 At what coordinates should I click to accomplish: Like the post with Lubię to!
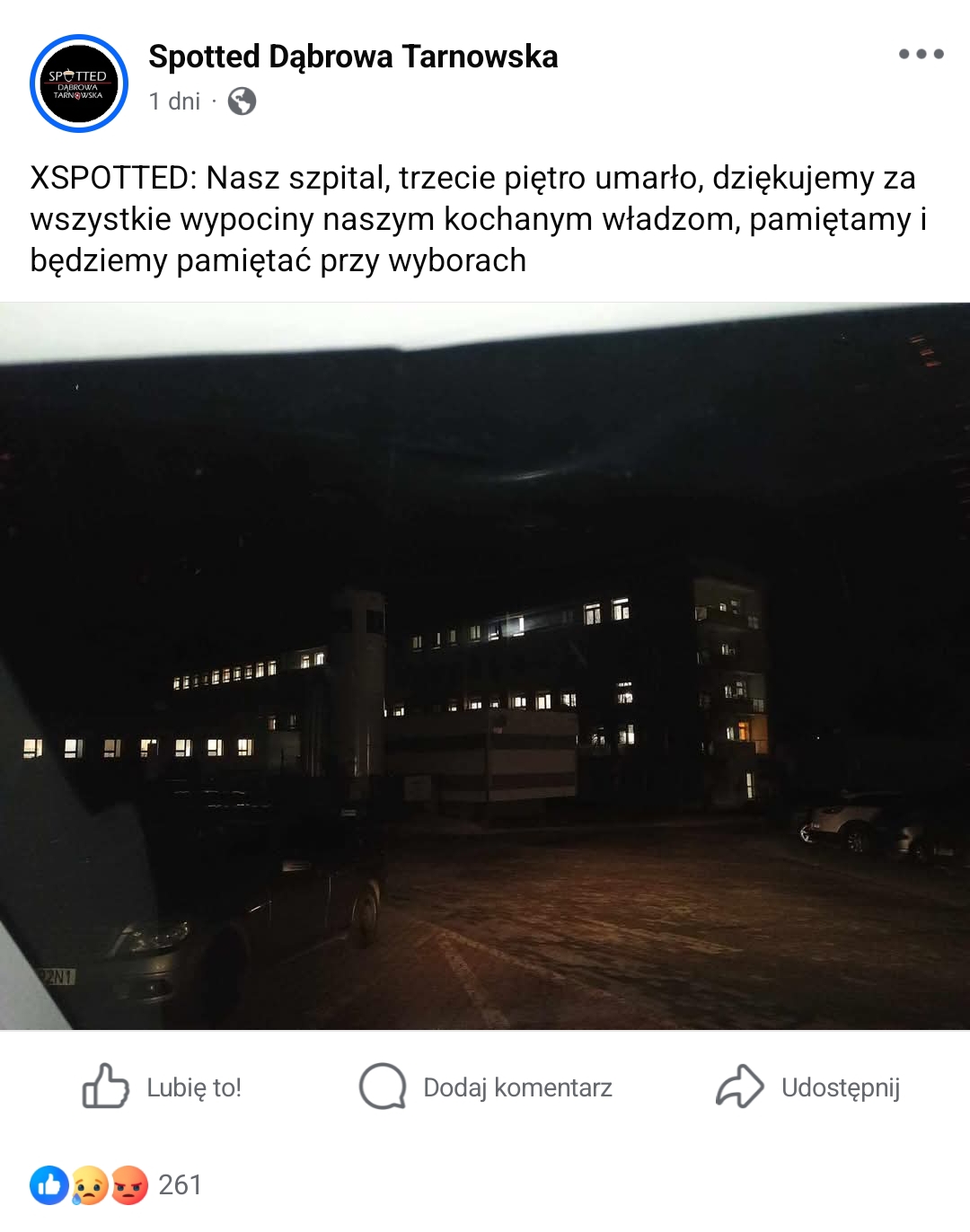163,1087
